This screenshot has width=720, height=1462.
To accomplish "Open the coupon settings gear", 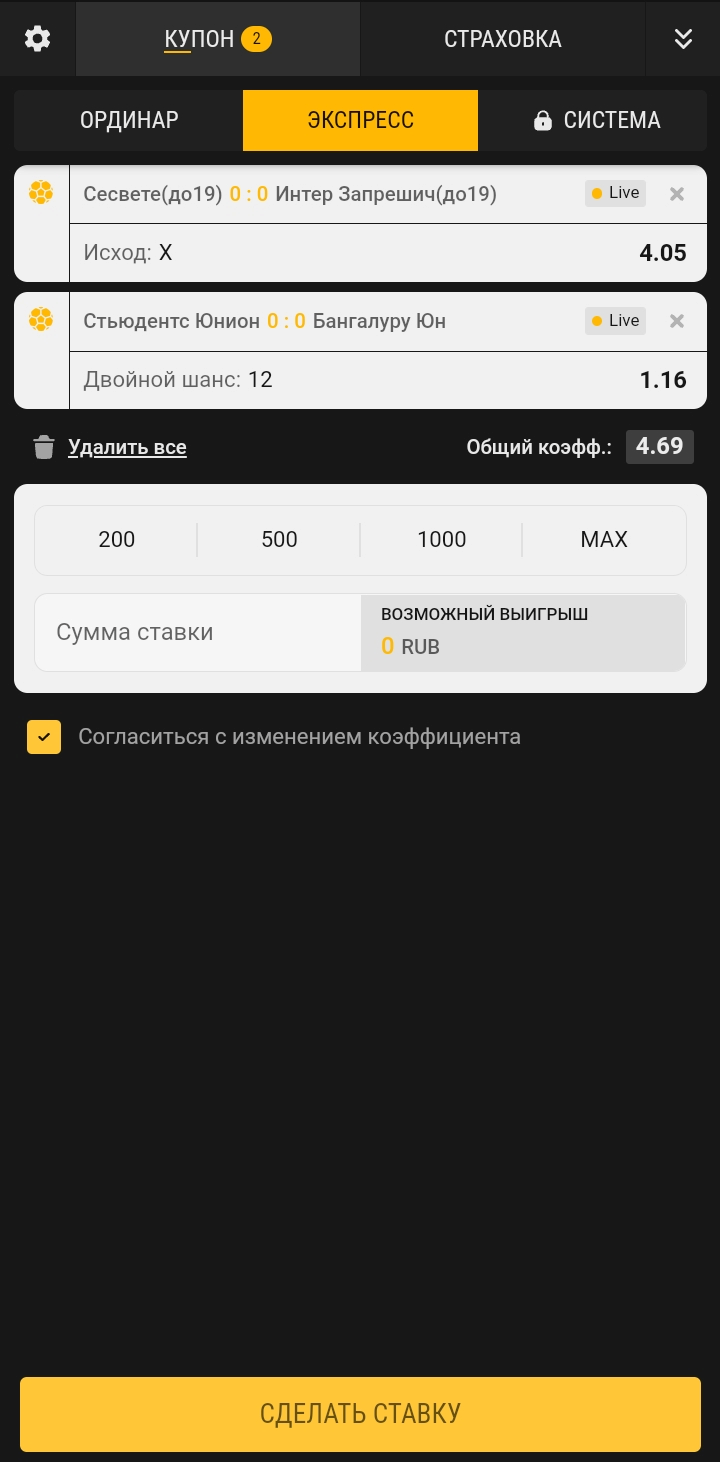I will (37, 39).
